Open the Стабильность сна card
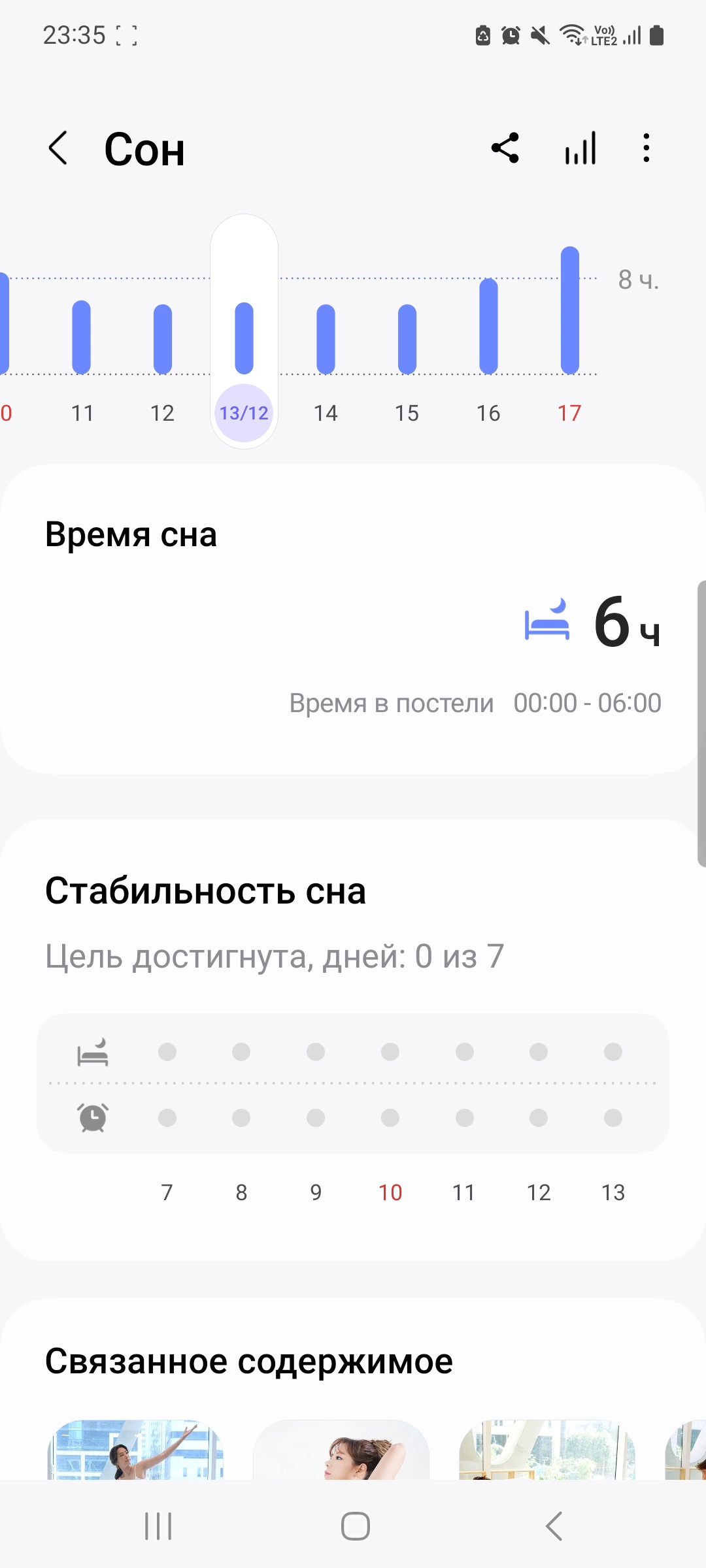Image resolution: width=706 pixels, height=1568 pixels. pyautogui.click(x=353, y=1040)
